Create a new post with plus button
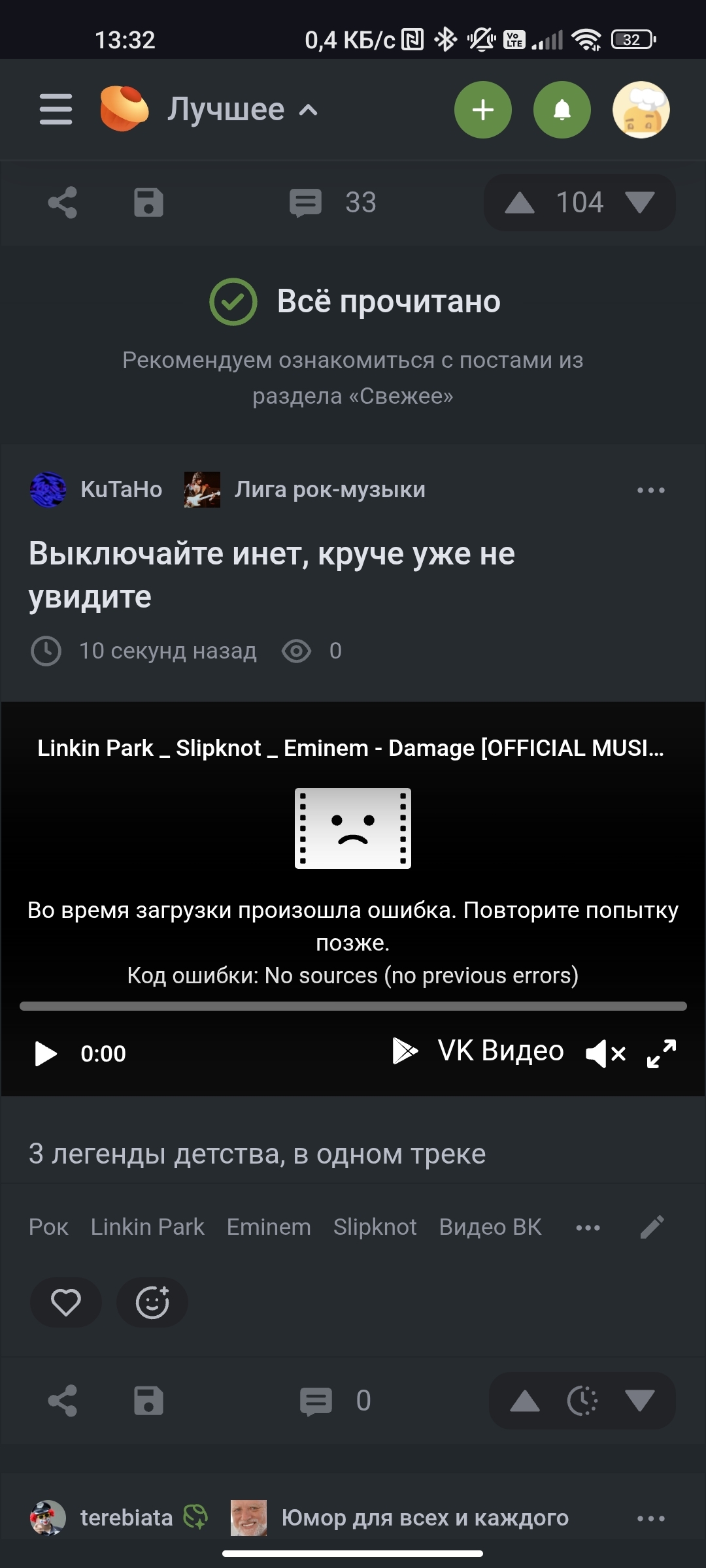This screenshot has width=706, height=1568. pos(483,110)
